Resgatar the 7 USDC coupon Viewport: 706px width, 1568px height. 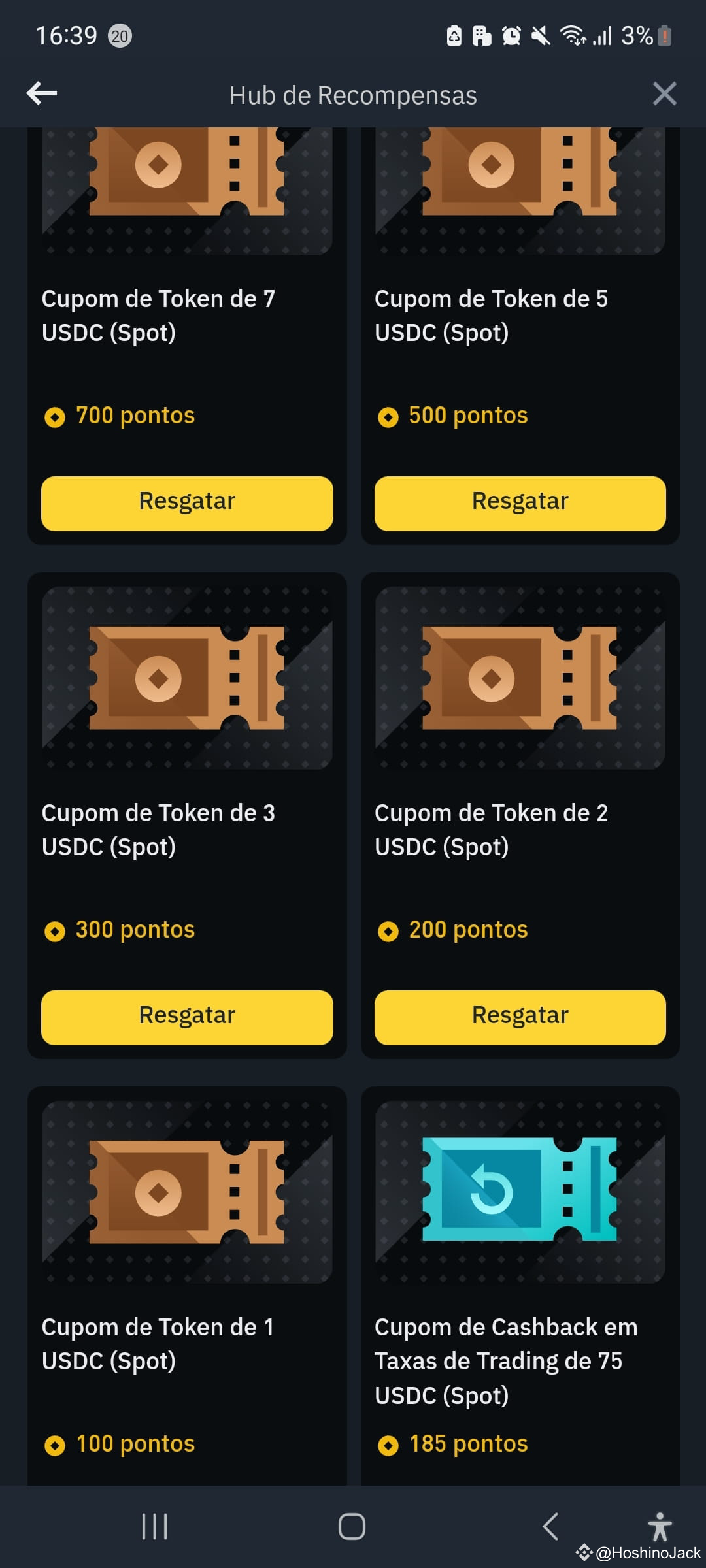point(186,502)
